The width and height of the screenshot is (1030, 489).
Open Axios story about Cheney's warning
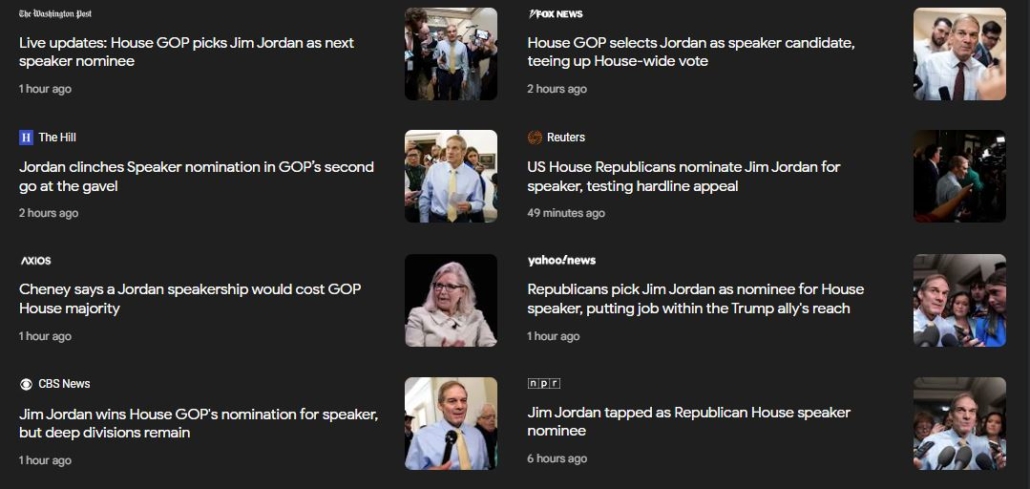click(x=190, y=298)
